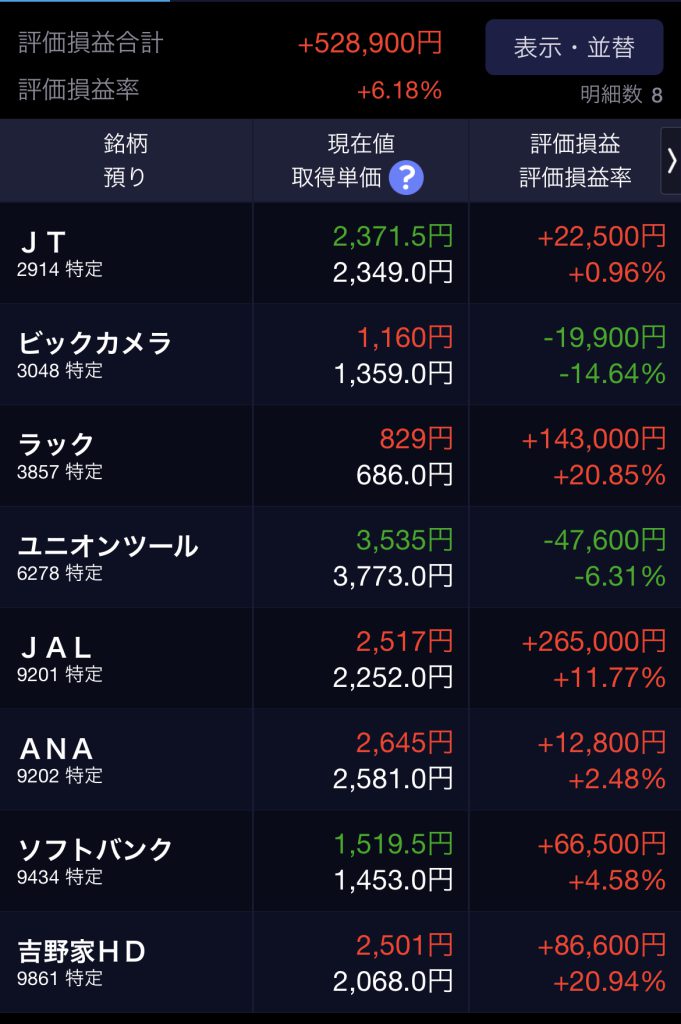The height and width of the screenshot is (1024, 681).
Task: Open the 表示・並替 display and sort options
Action: 574,47
